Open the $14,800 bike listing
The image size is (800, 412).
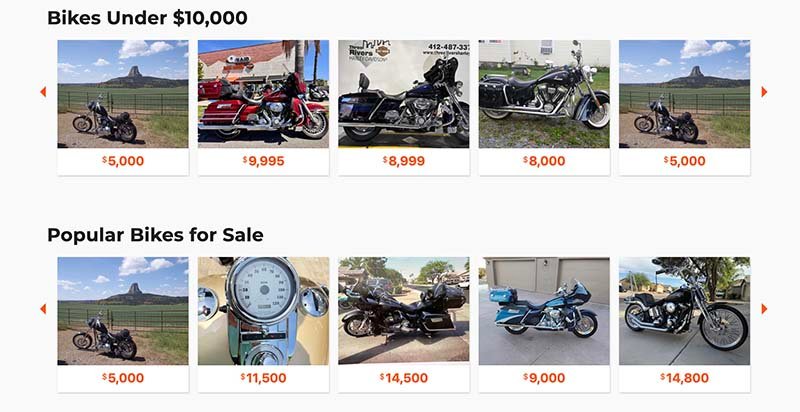685,325
